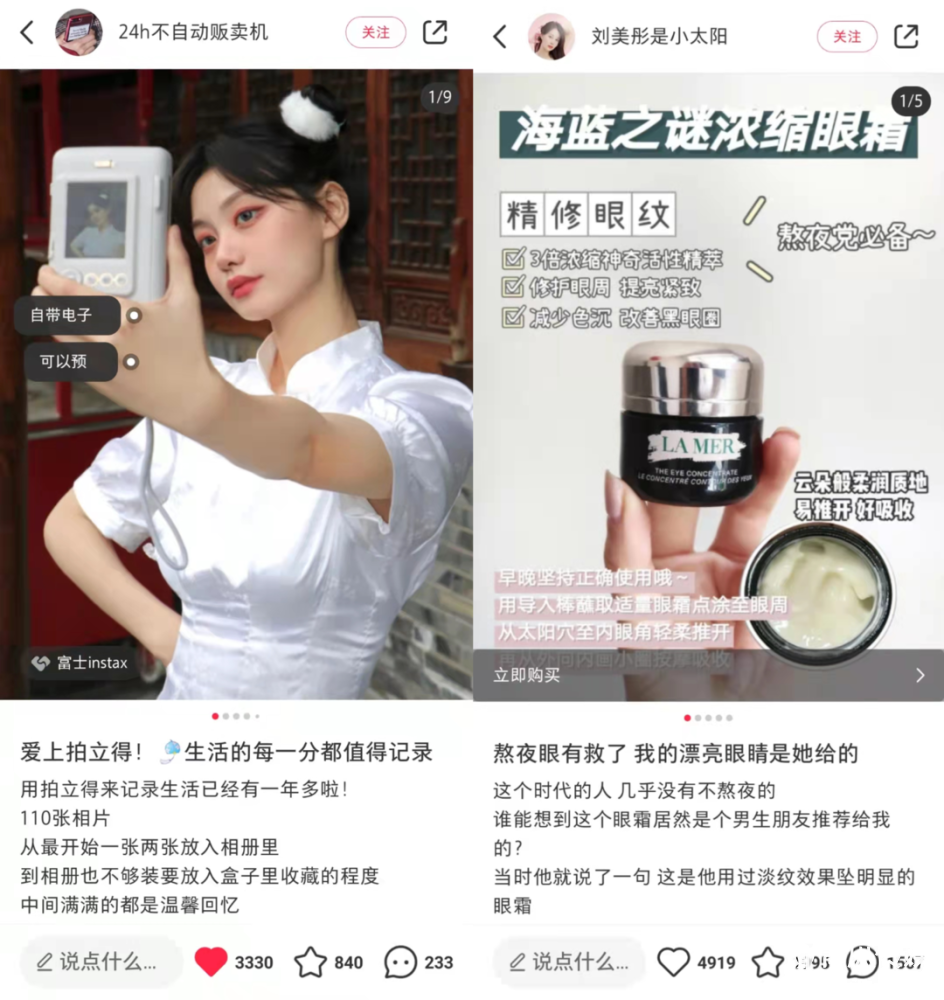Go back from 24h不自动贩卖机's post
This screenshot has height=1000, width=944.
(x=27, y=33)
